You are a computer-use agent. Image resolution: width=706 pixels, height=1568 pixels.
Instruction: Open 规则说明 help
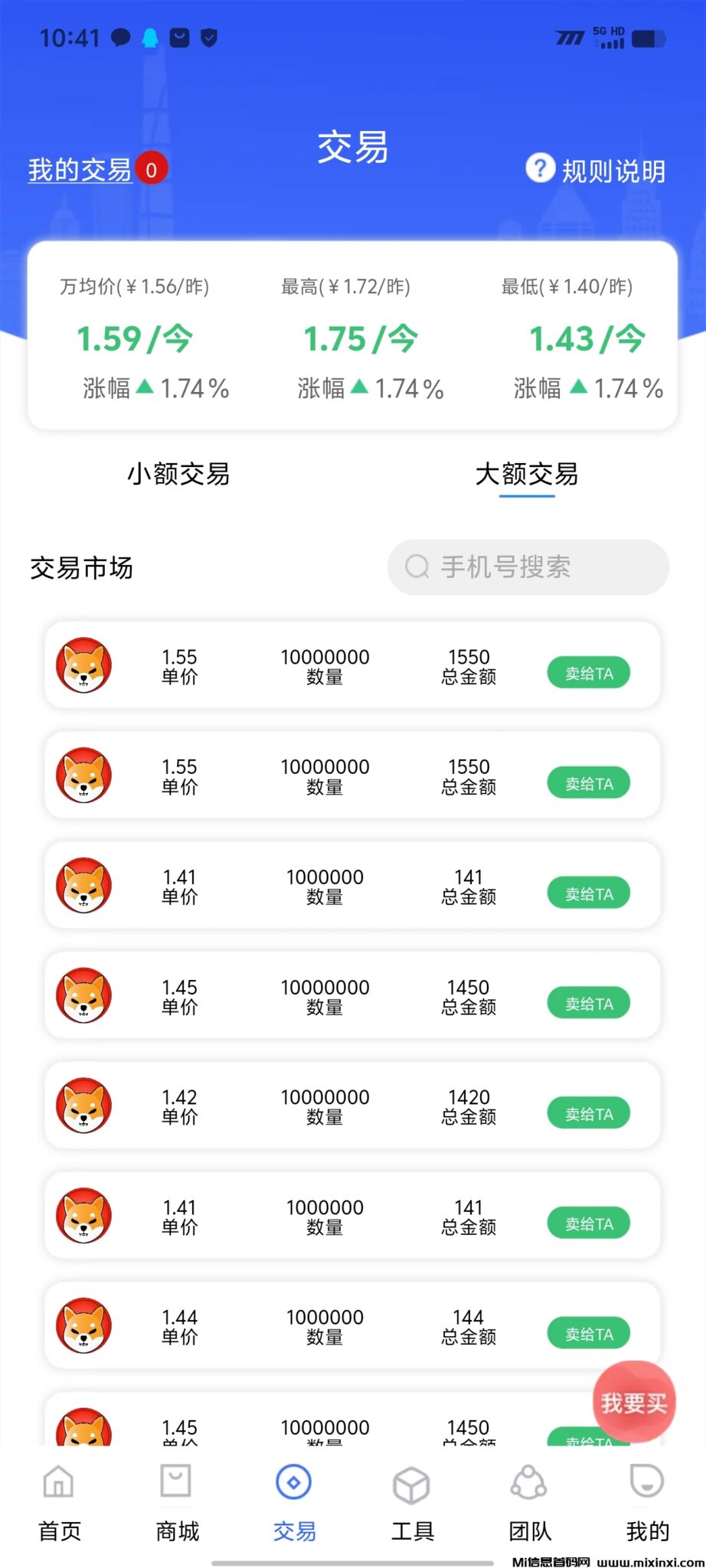(x=596, y=170)
